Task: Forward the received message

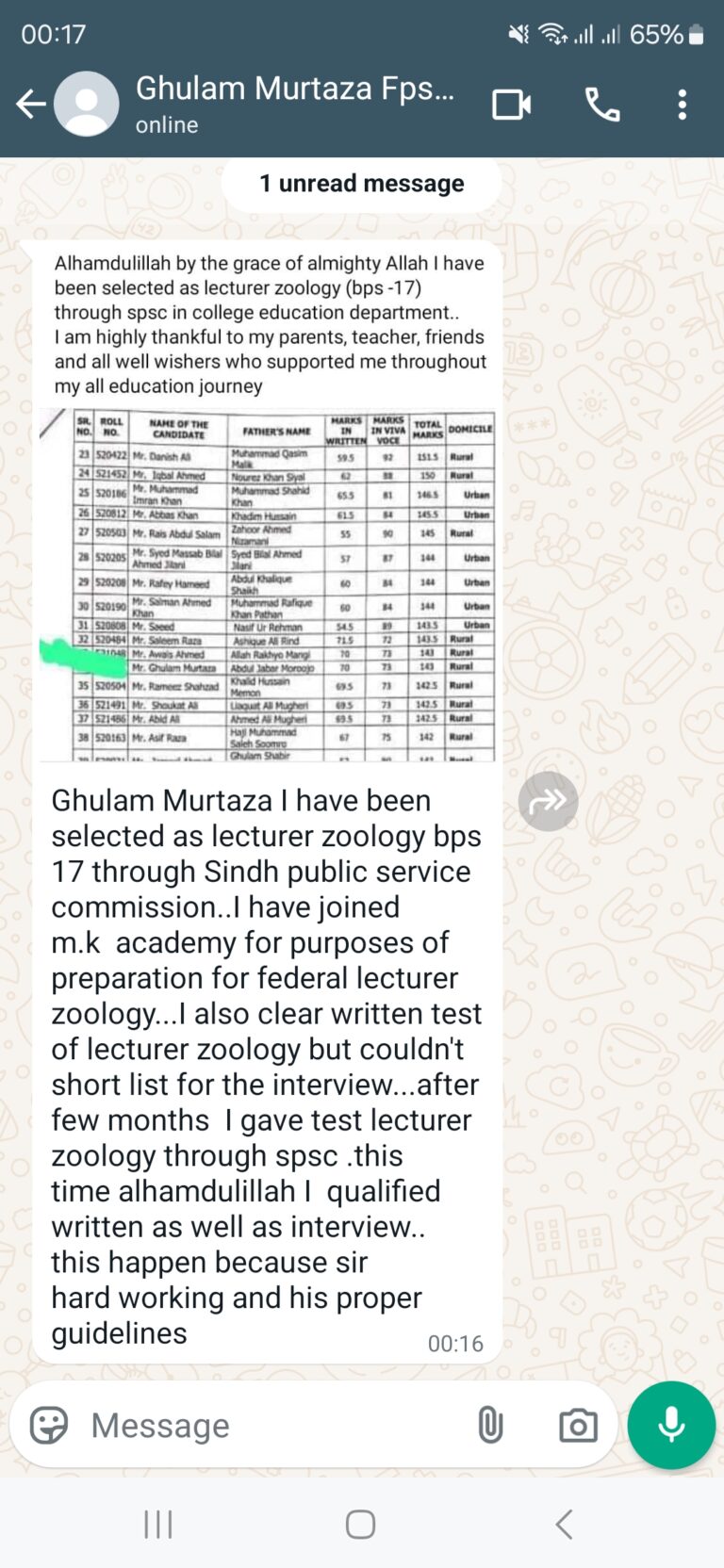Action: 549,800
